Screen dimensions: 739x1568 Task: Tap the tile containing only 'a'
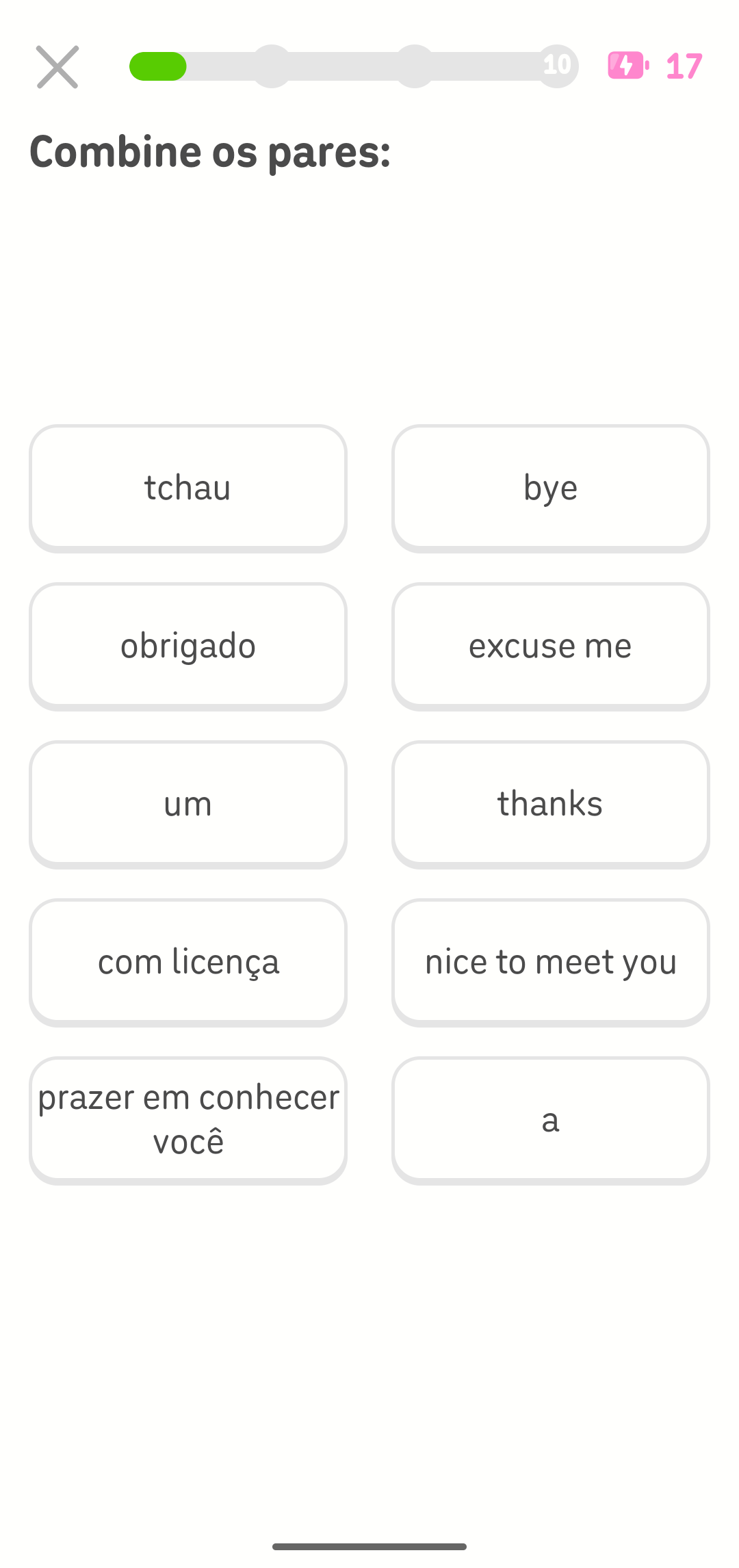click(x=551, y=1119)
